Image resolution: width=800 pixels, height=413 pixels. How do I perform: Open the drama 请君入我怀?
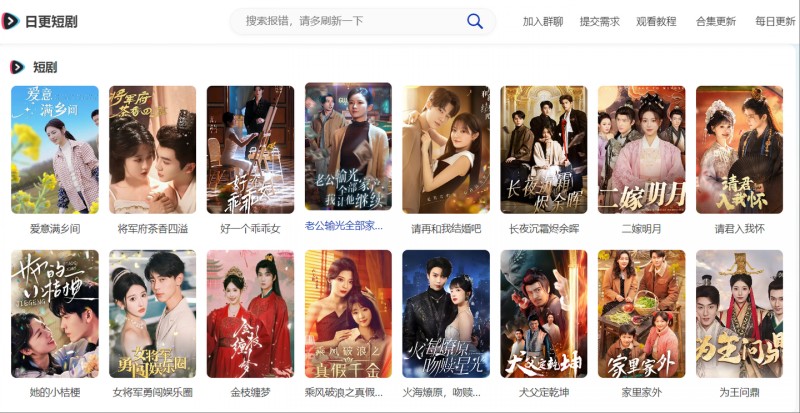[739, 150]
